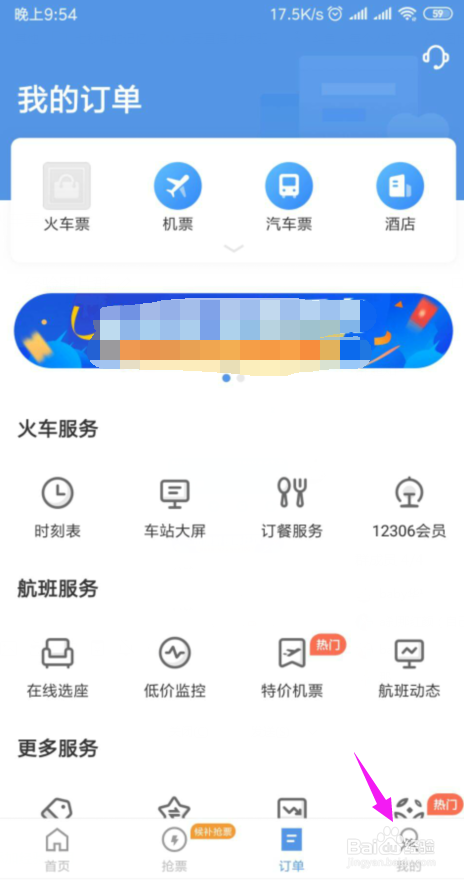
Task: Open the promotional banner
Action: [233, 331]
